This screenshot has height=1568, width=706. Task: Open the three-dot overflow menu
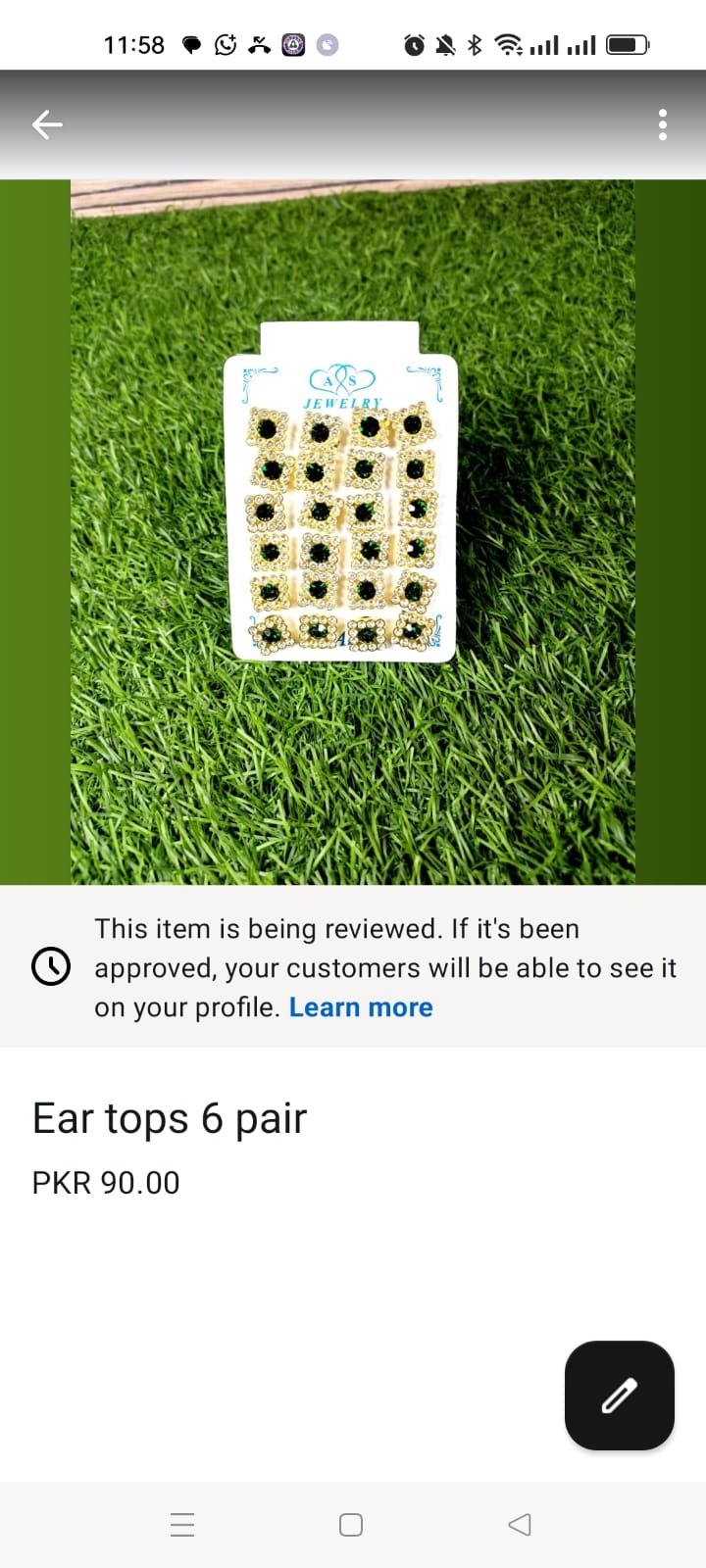[x=663, y=124]
